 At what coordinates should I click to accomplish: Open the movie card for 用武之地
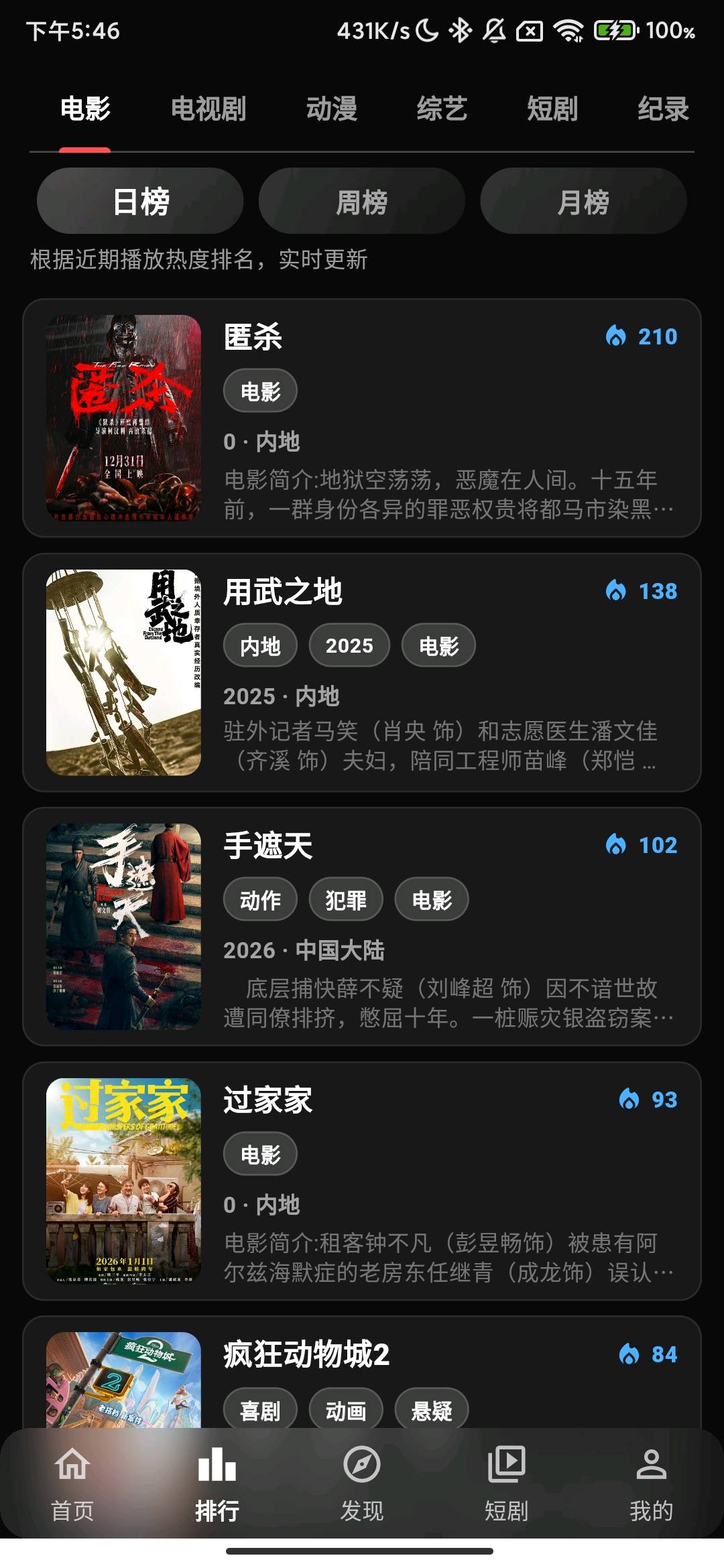(x=362, y=672)
